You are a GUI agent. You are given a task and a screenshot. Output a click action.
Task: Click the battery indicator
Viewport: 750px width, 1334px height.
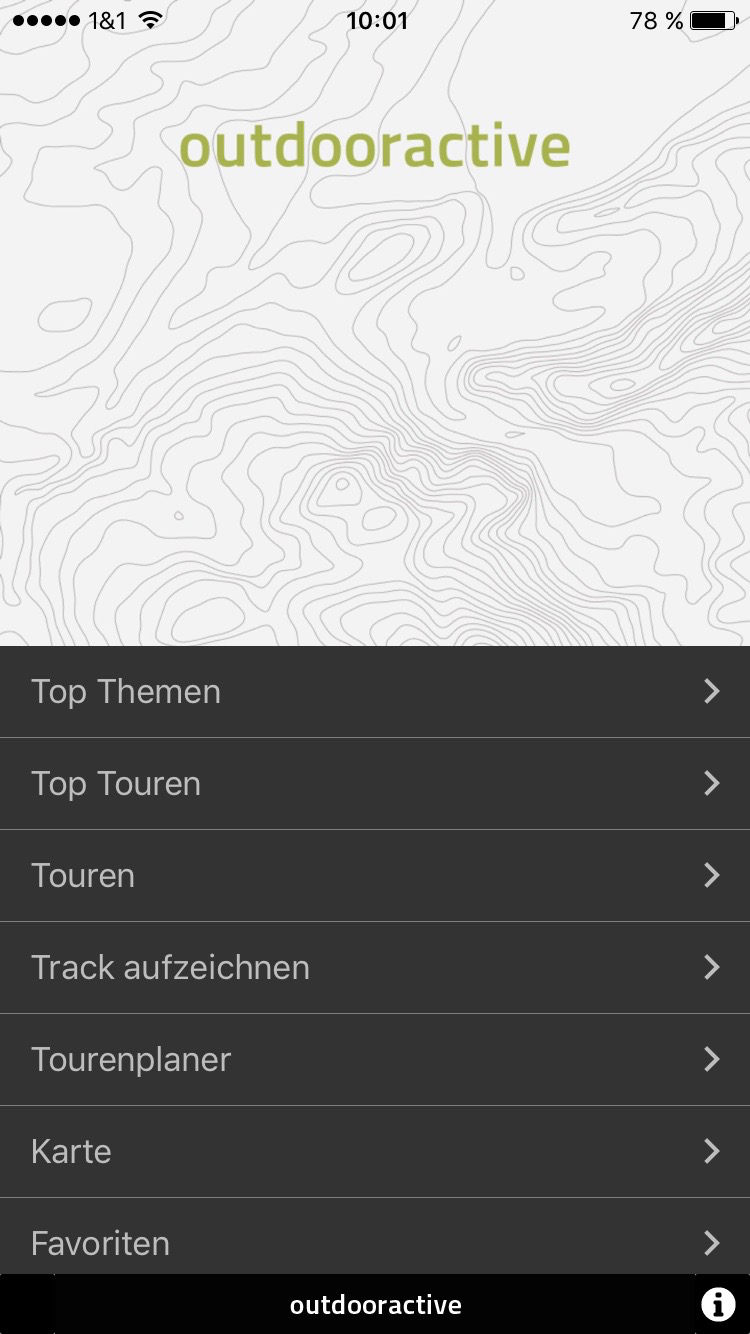[712, 18]
